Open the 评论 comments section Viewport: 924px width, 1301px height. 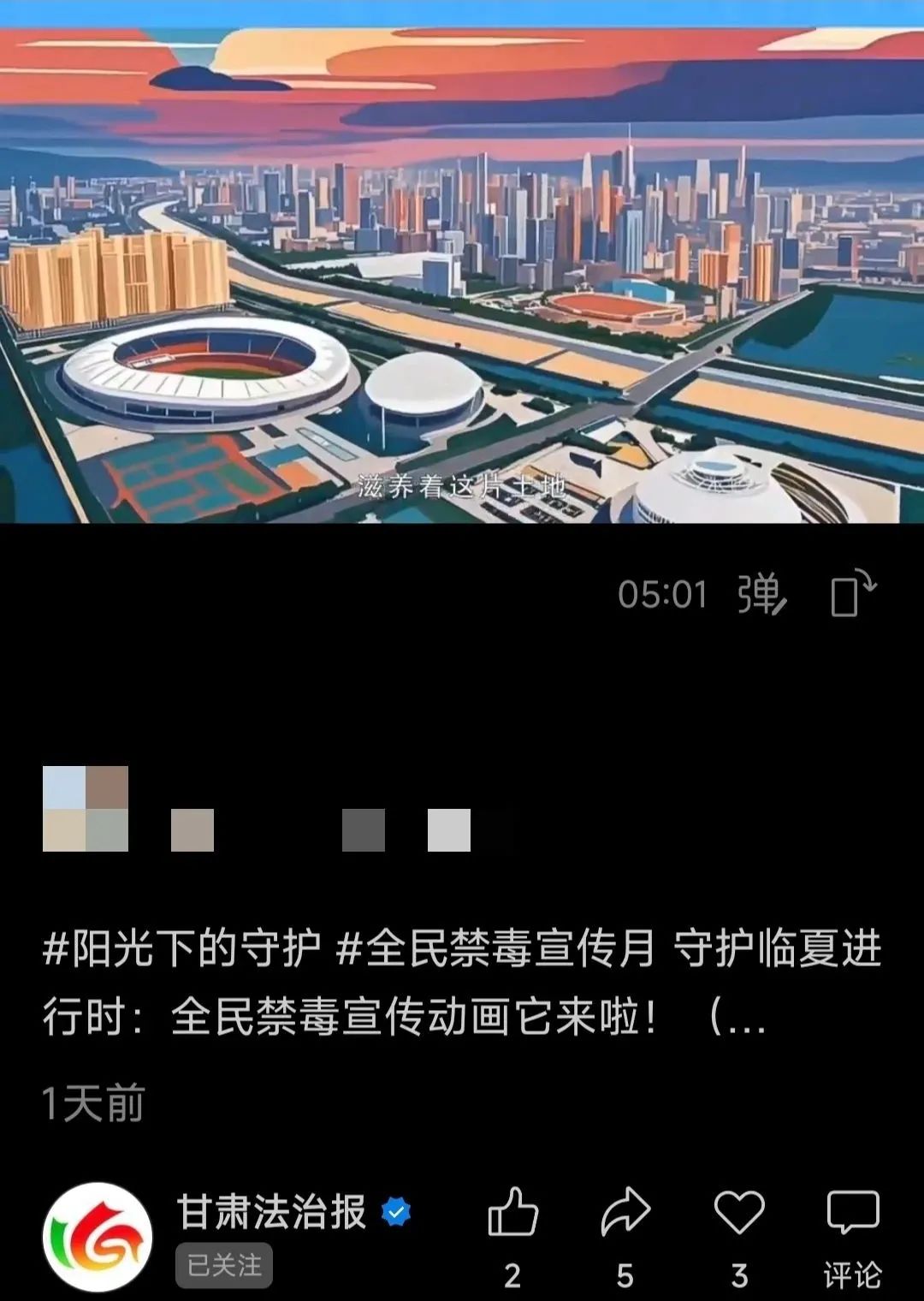[852, 1233]
